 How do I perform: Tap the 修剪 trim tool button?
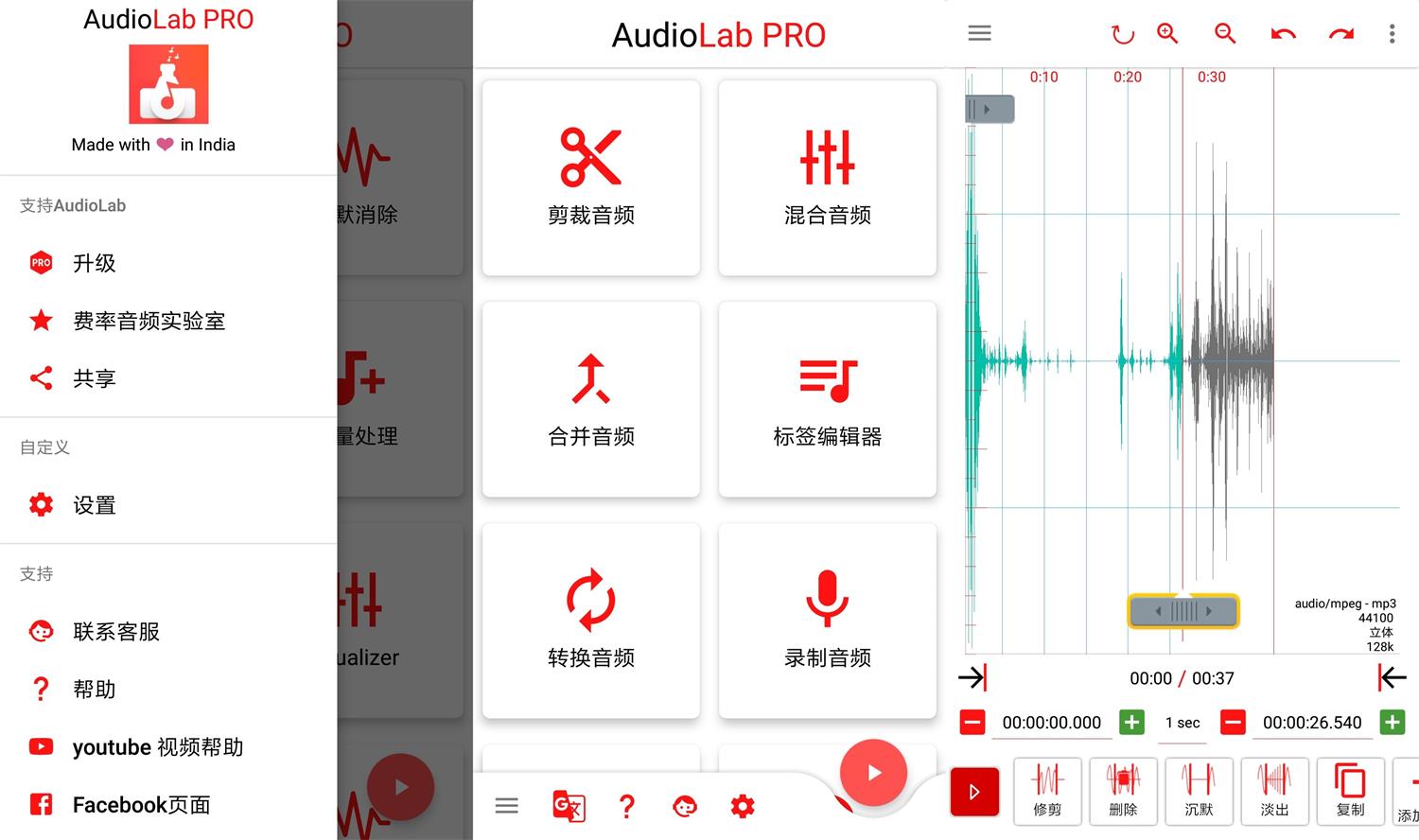pyautogui.click(x=1047, y=790)
